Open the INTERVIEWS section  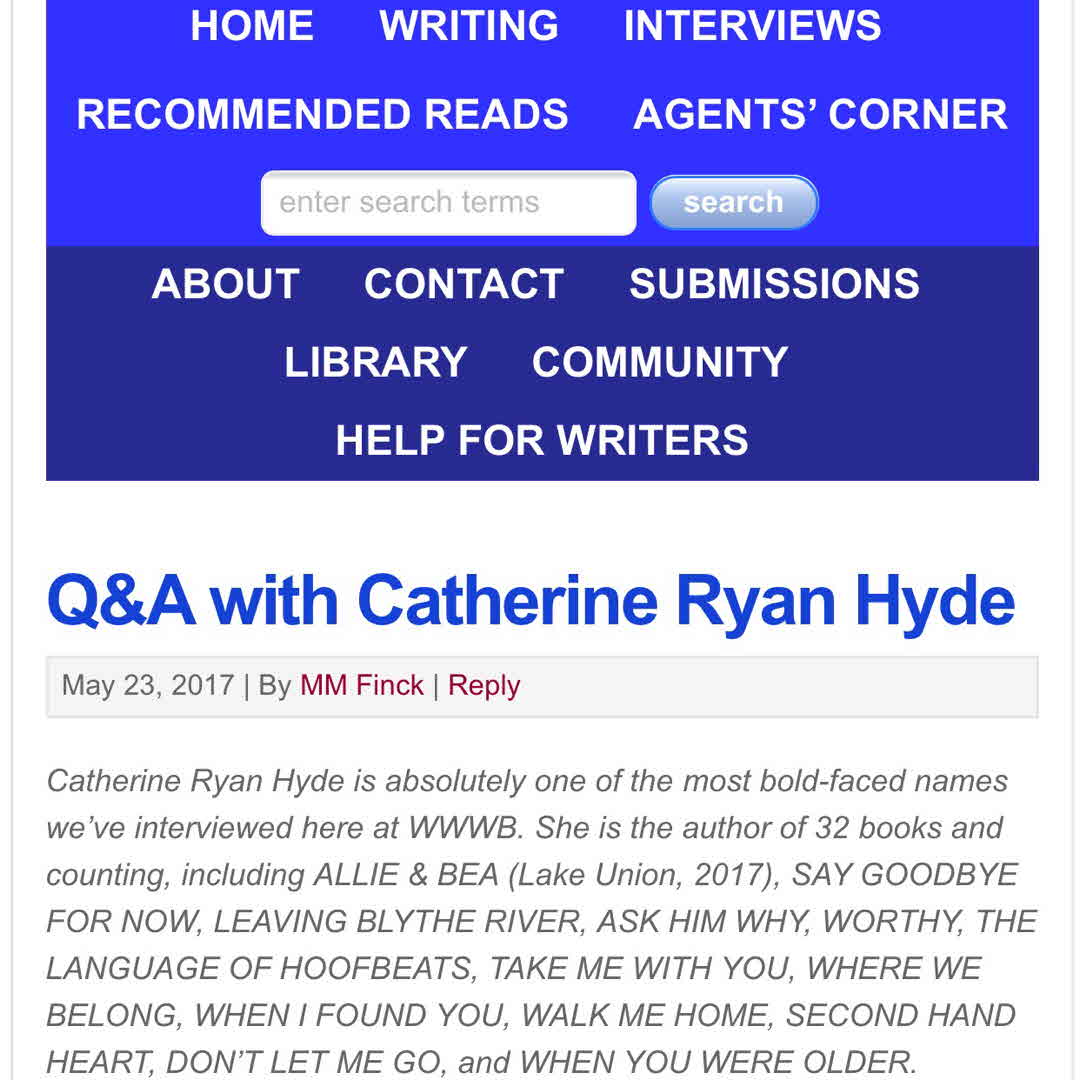(752, 26)
